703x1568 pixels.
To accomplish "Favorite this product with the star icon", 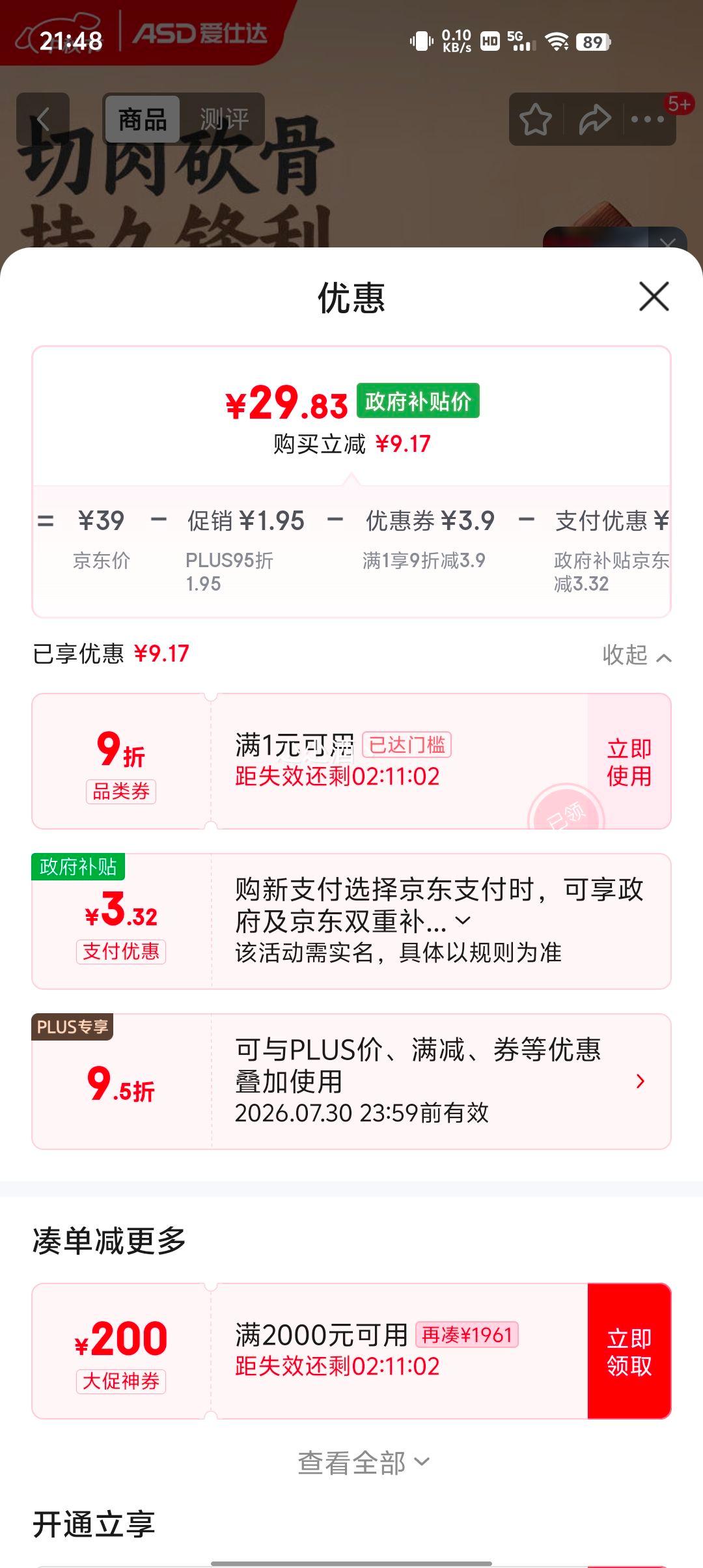I will [x=535, y=119].
